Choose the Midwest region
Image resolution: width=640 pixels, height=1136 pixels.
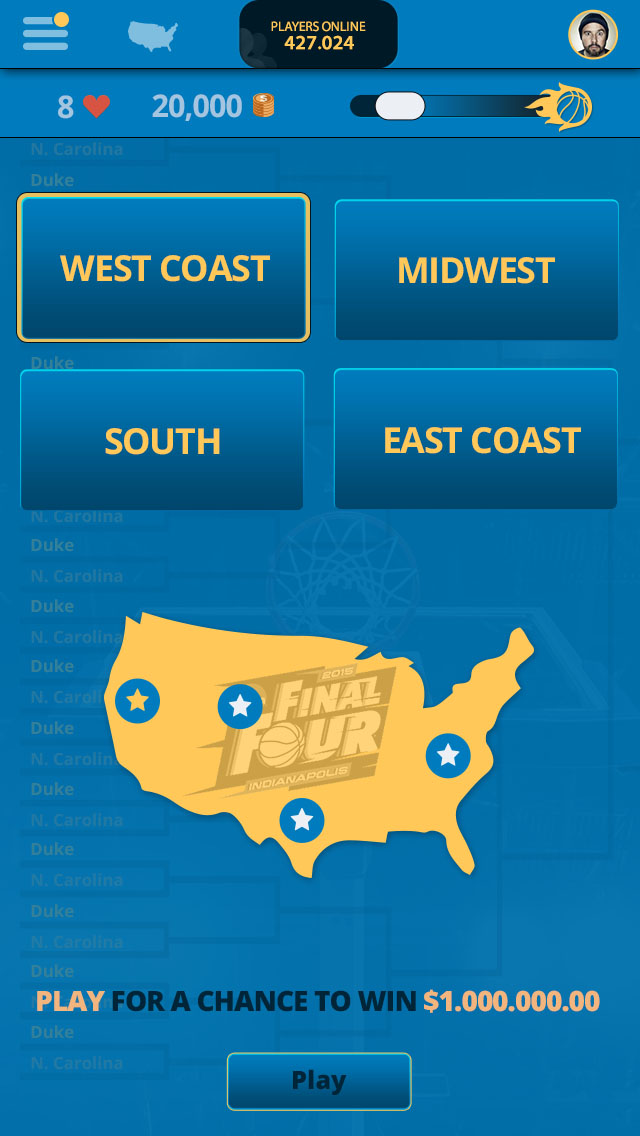(x=476, y=270)
